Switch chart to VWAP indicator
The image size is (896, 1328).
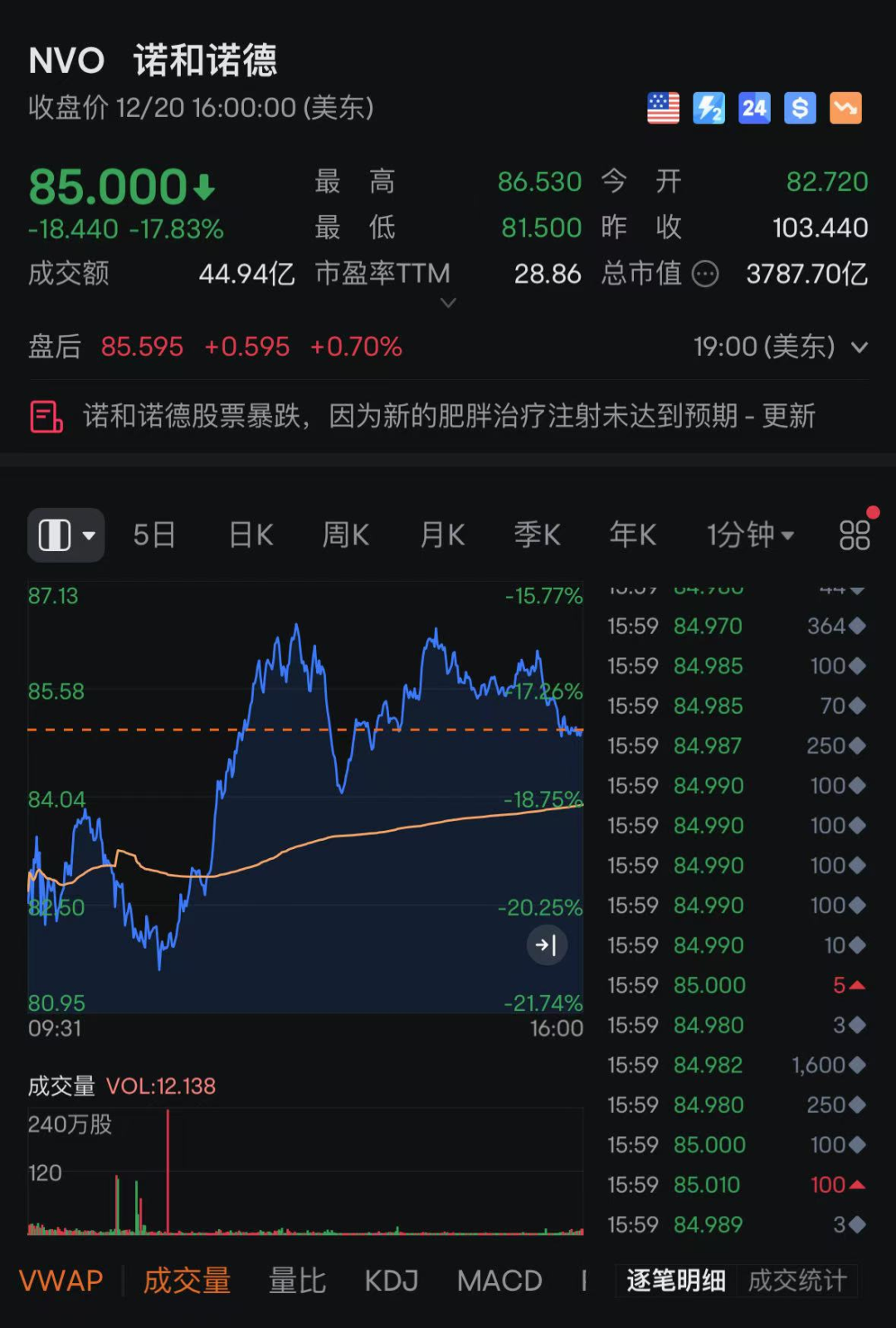61,1280
